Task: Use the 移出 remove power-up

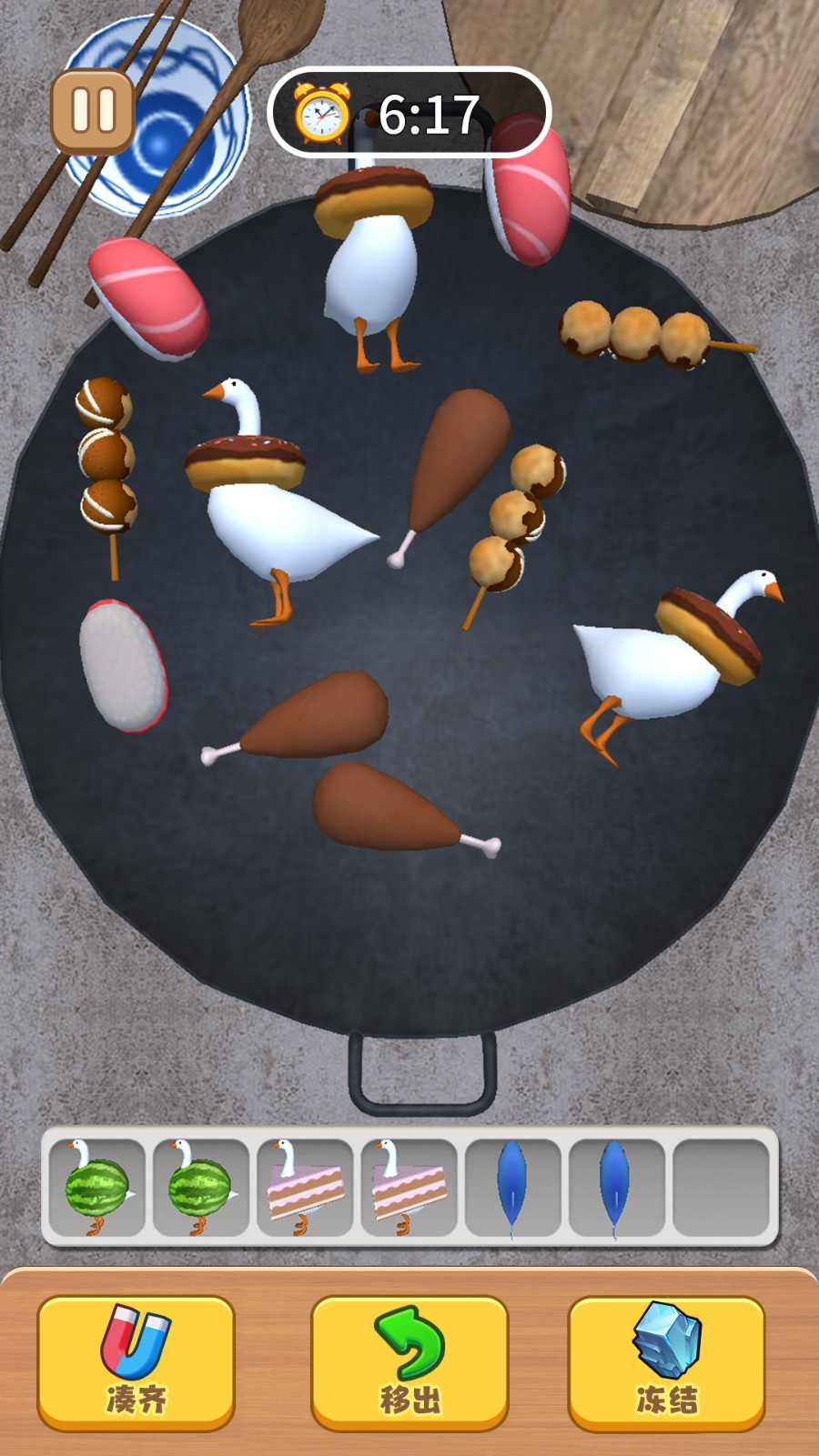Action: point(409,1361)
